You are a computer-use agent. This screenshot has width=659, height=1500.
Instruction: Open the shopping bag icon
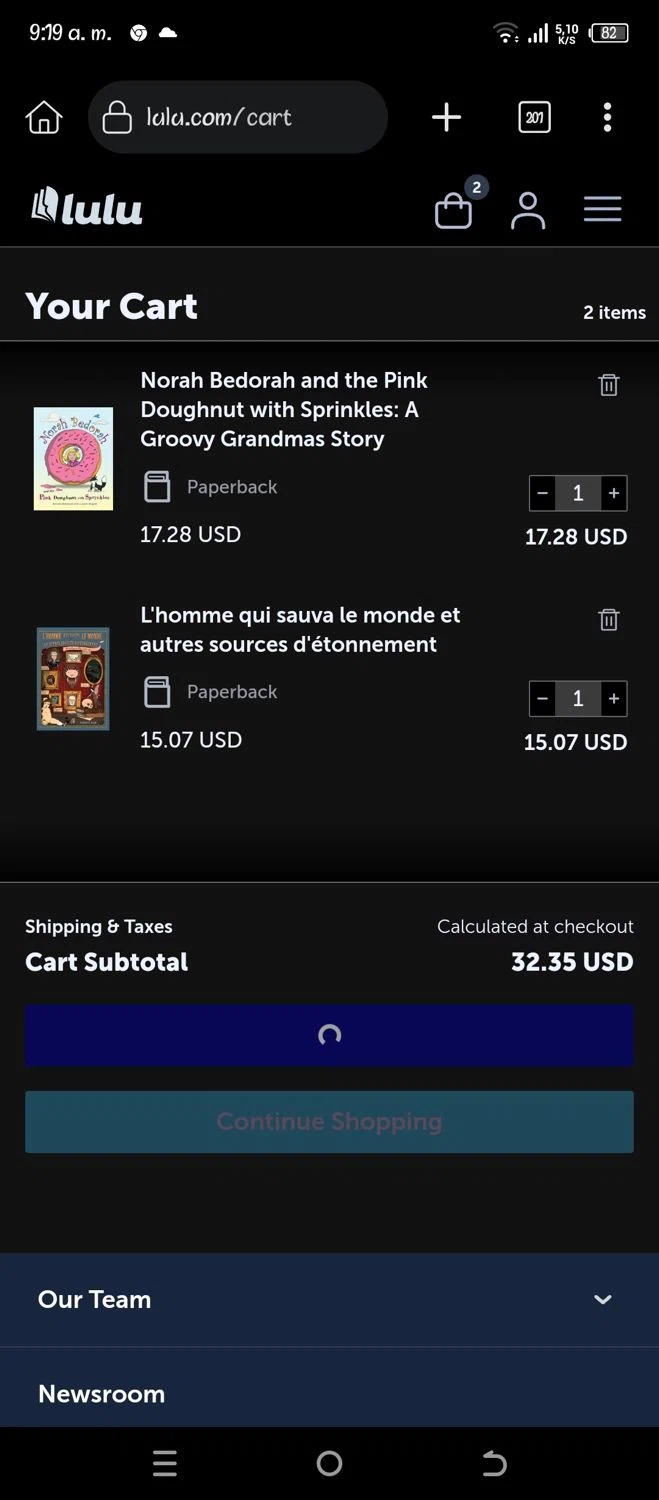coord(454,210)
